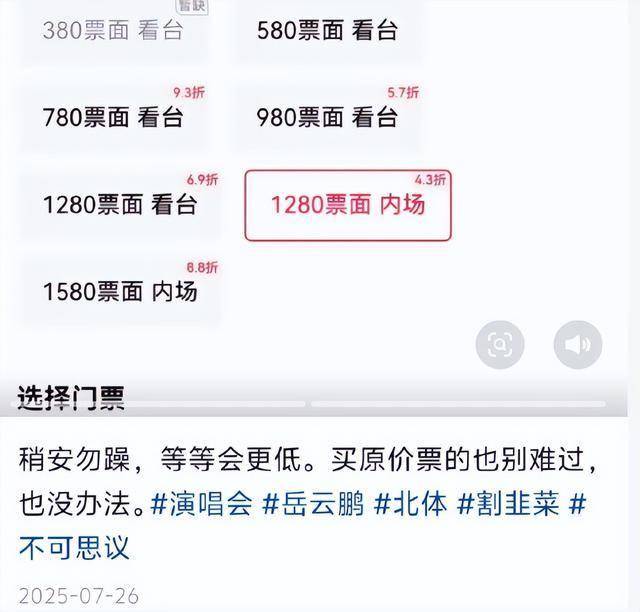Tap the #北体 hashtag
Viewport: 640px width, 612px height.
pos(412,504)
